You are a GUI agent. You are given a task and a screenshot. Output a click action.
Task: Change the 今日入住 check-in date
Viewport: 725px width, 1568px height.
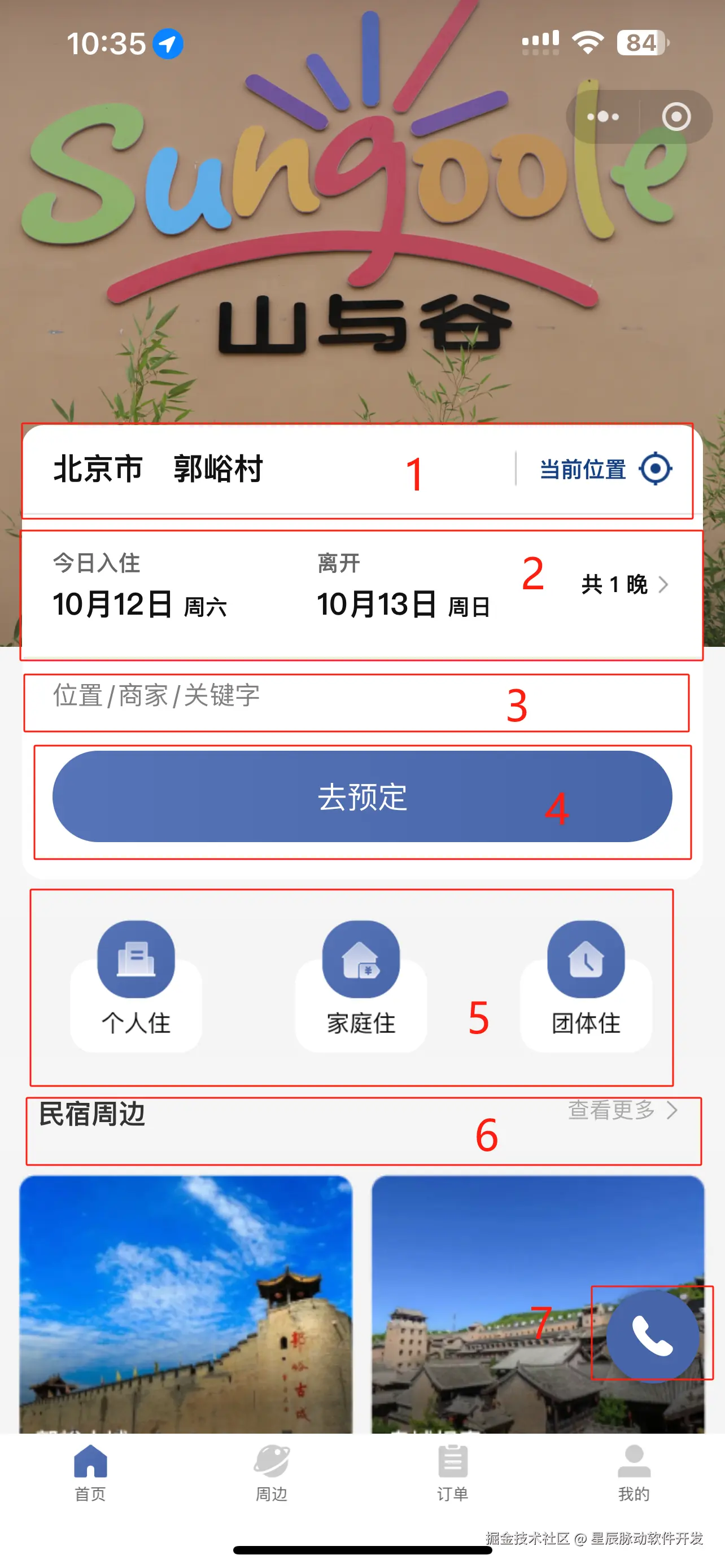pos(140,588)
